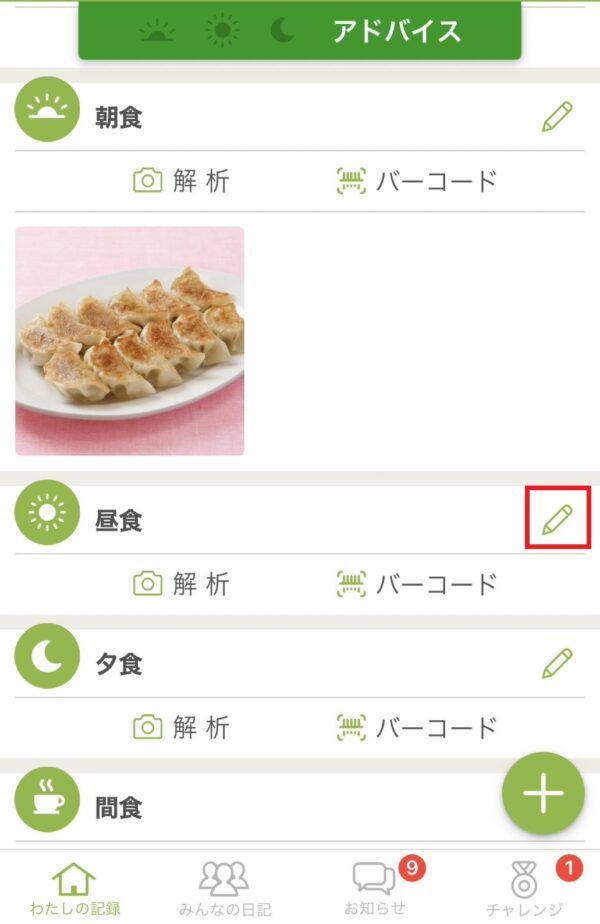Tap 解析 photo analysis under 夕食
Viewport: 600px width, 924px height.
click(x=181, y=726)
